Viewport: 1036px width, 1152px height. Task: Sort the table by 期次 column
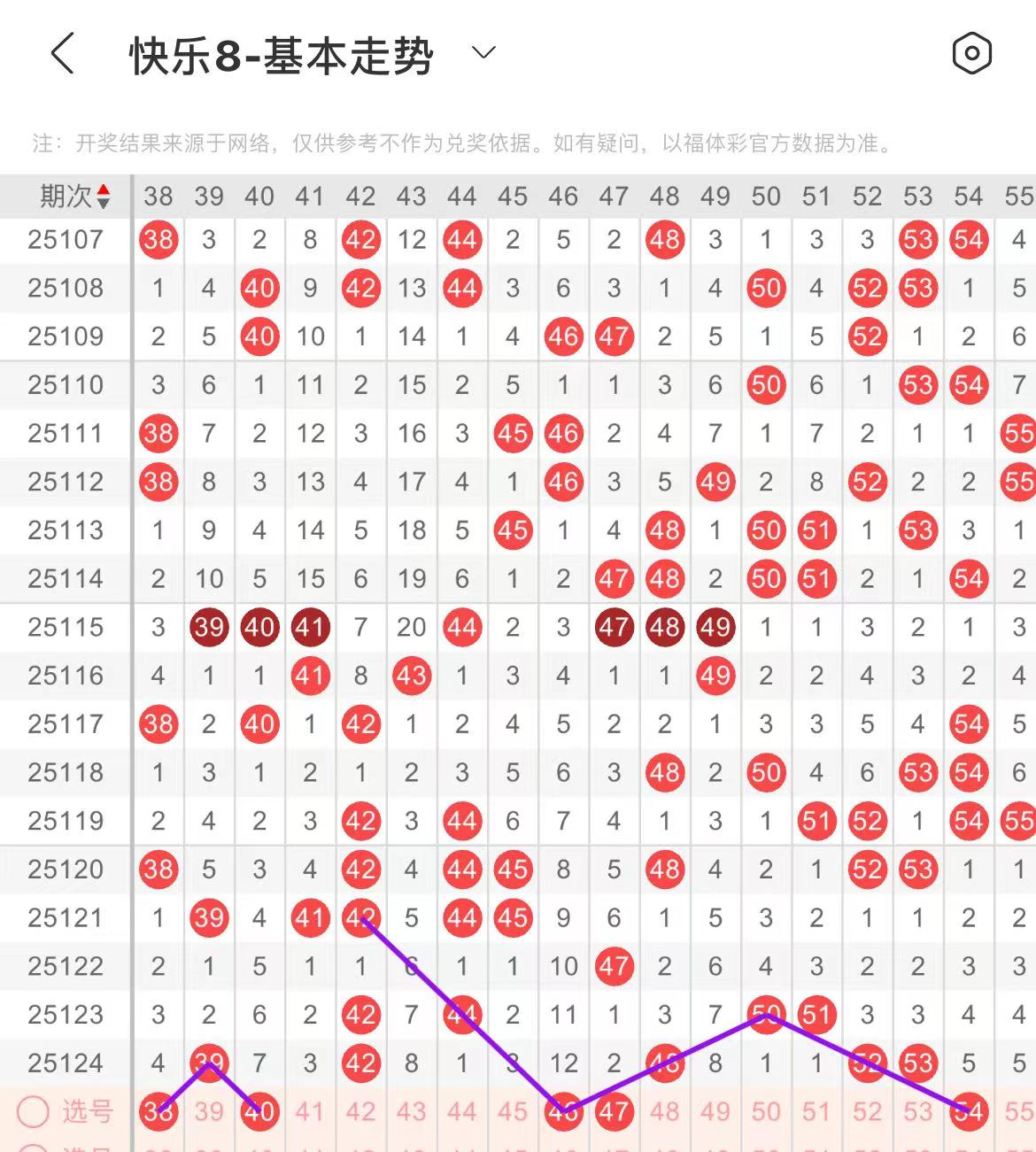75,197
